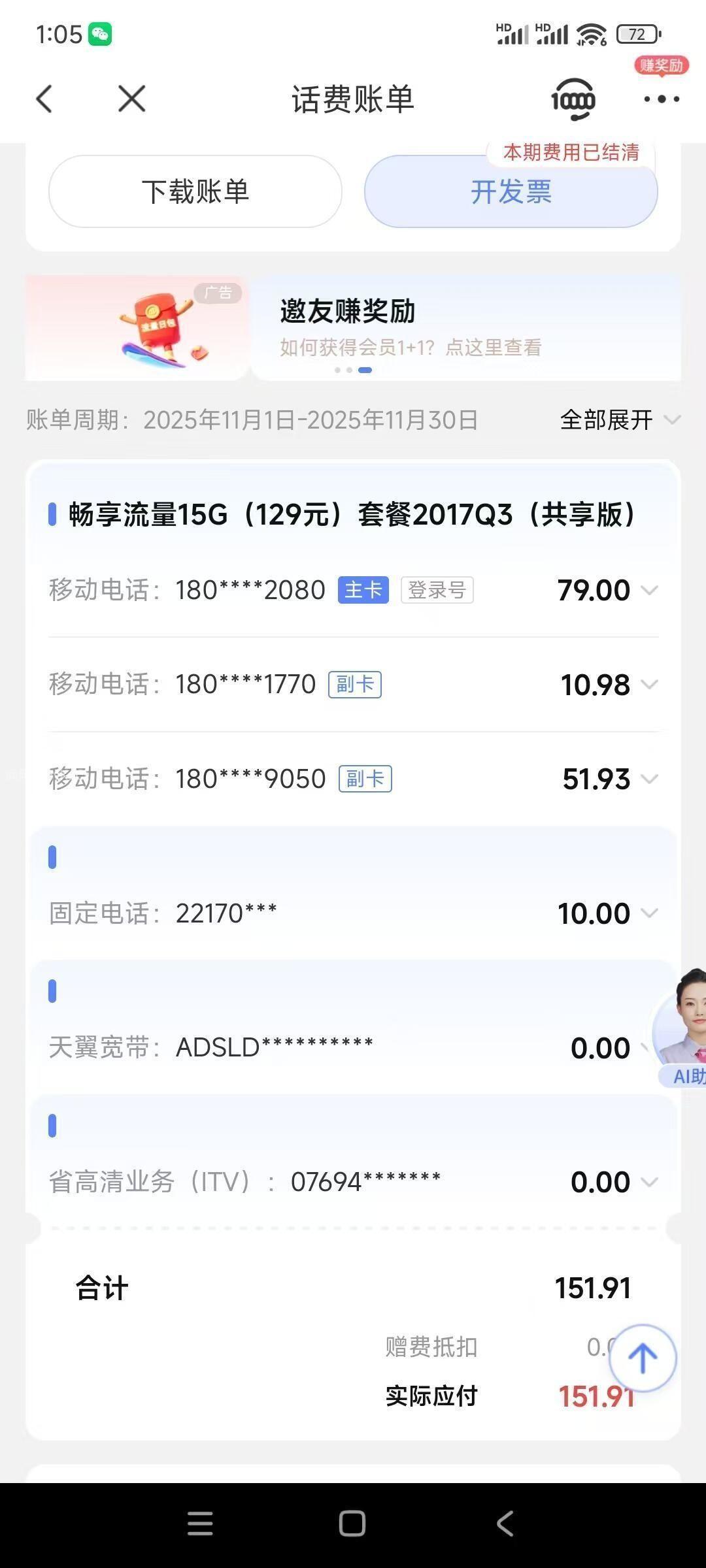Jump back to top with arrow button
This screenshot has width=706, height=1568.
click(642, 1358)
